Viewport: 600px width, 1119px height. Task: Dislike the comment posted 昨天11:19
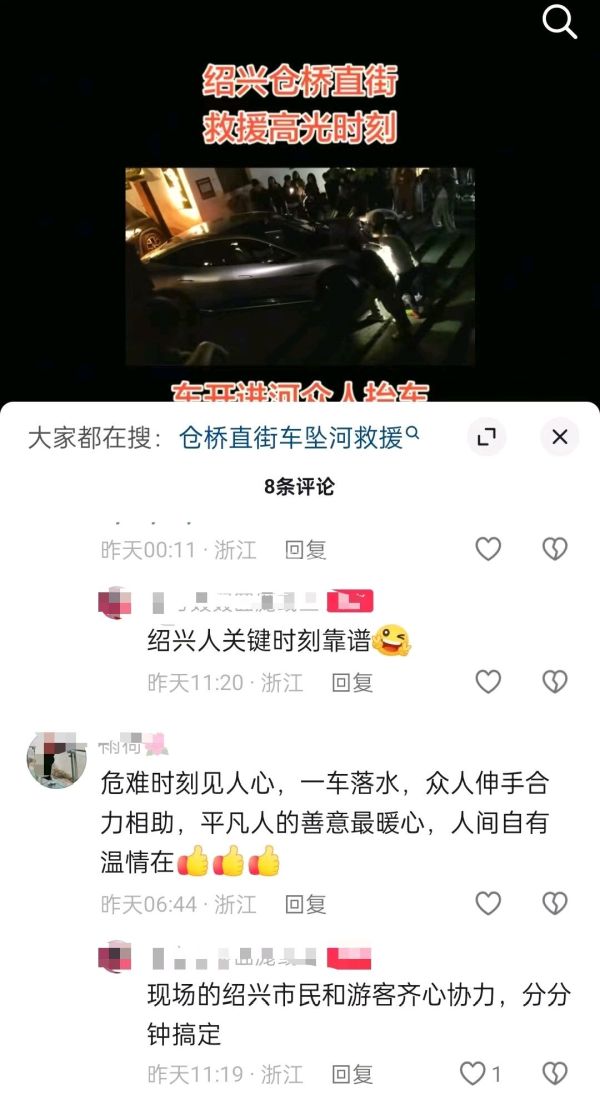pyautogui.click(x=554, y=1073)
